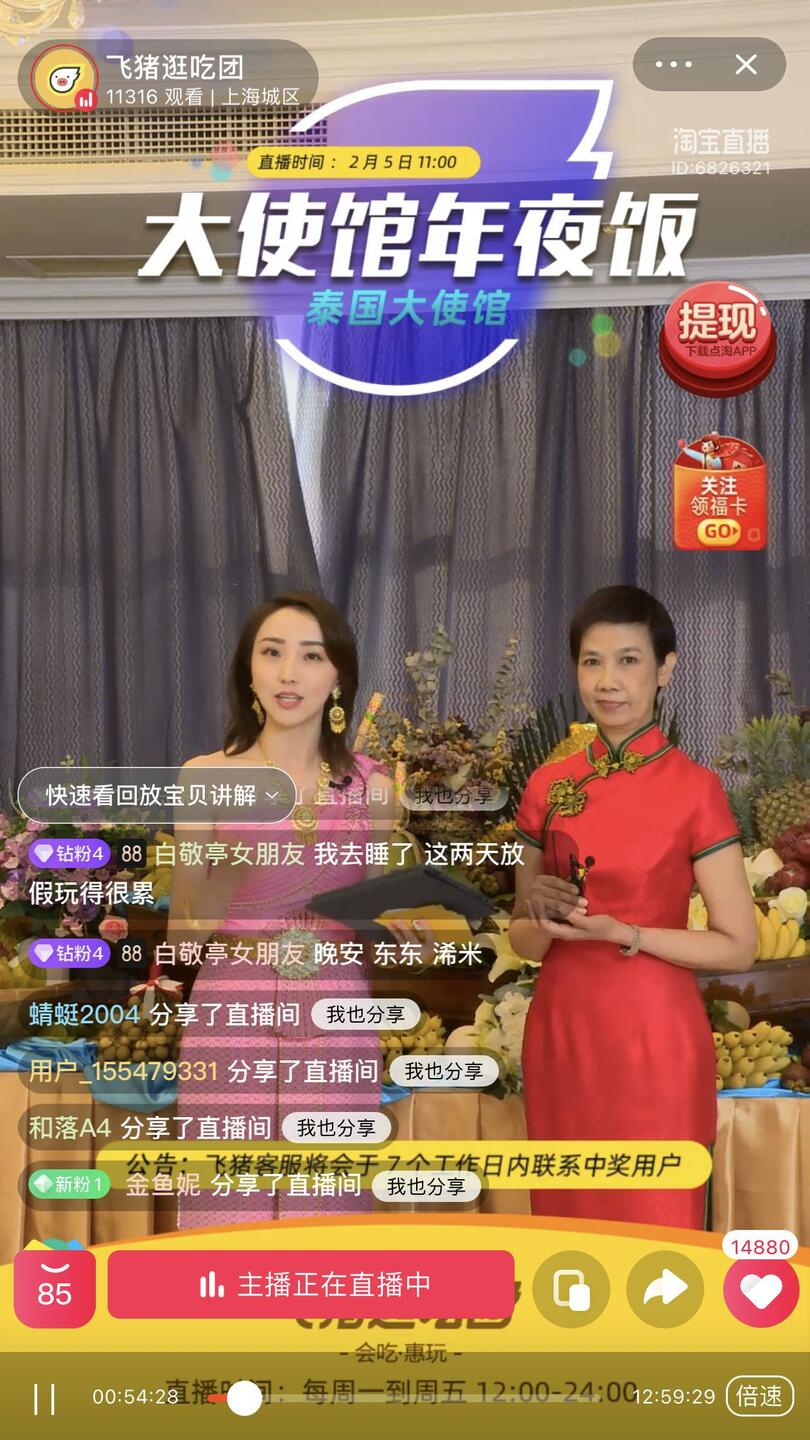Screen dimensions: 810x1440
Task: Change playback speed with 倍速
Action: (x=759, y=1397)
